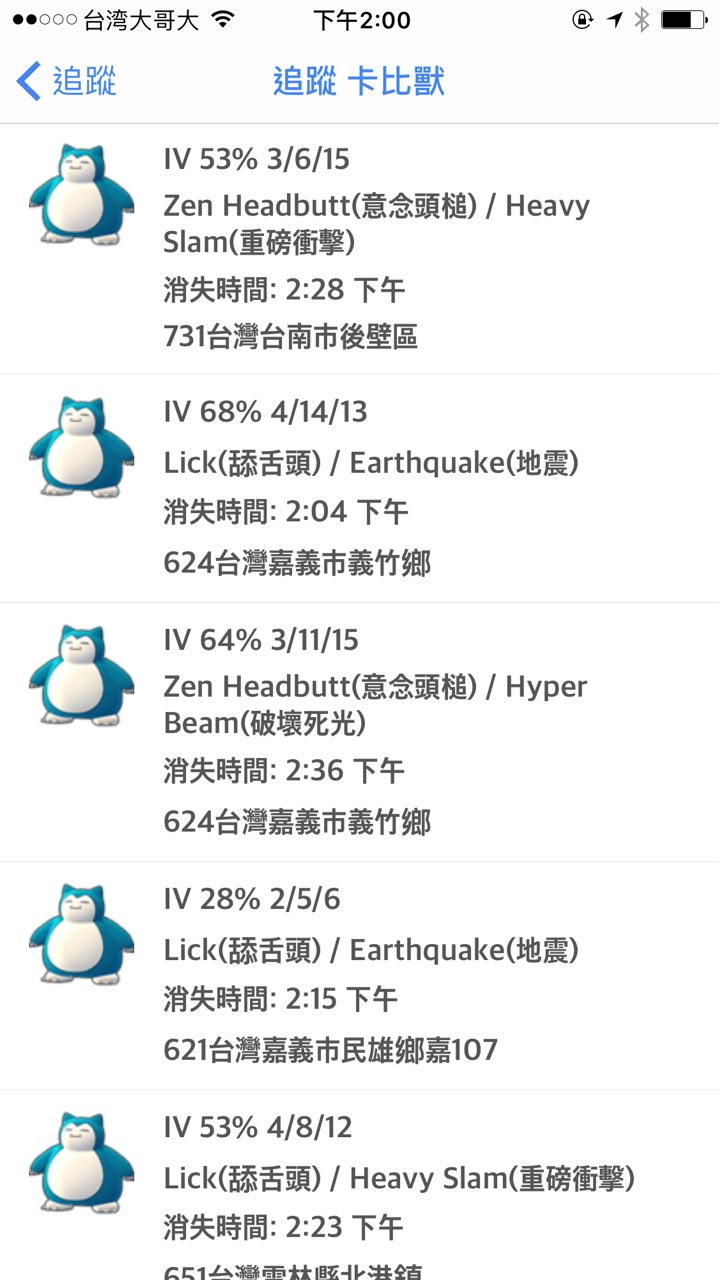View Snorlax IV 28% 2/5/6 in 民雄鄉
The image size is (719, 1280).
360,975
